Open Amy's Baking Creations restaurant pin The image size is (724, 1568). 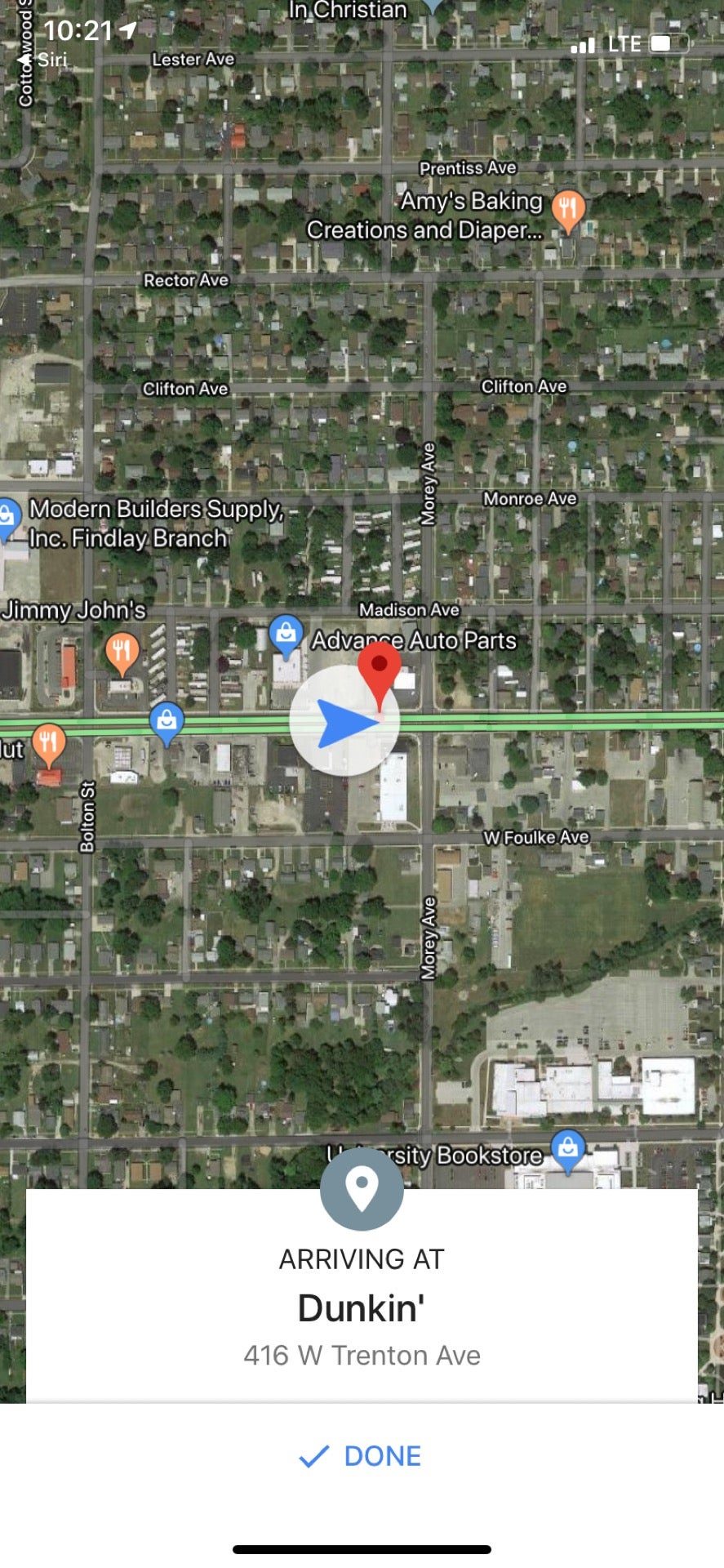point(568,208)
